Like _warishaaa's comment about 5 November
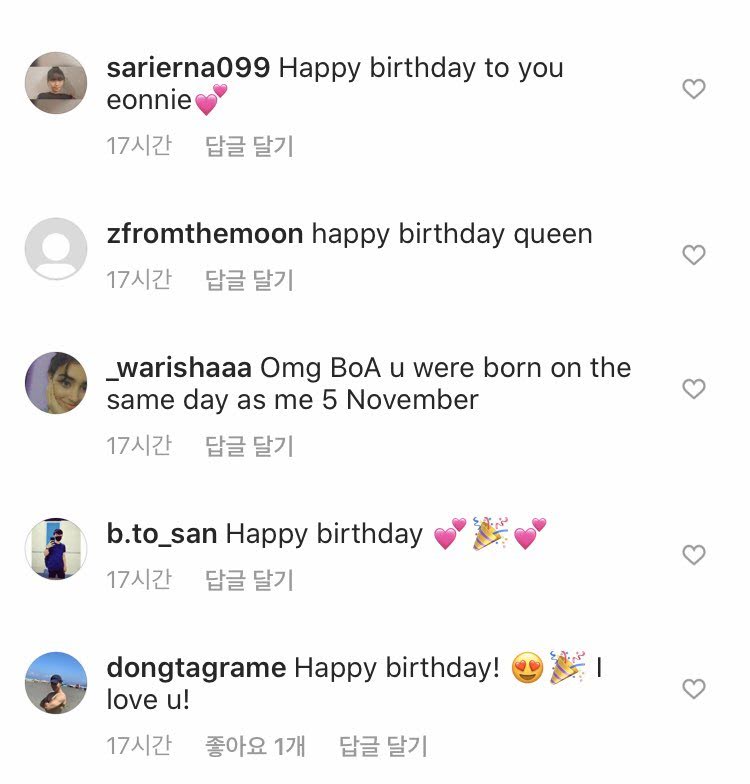 pos(694,389)
